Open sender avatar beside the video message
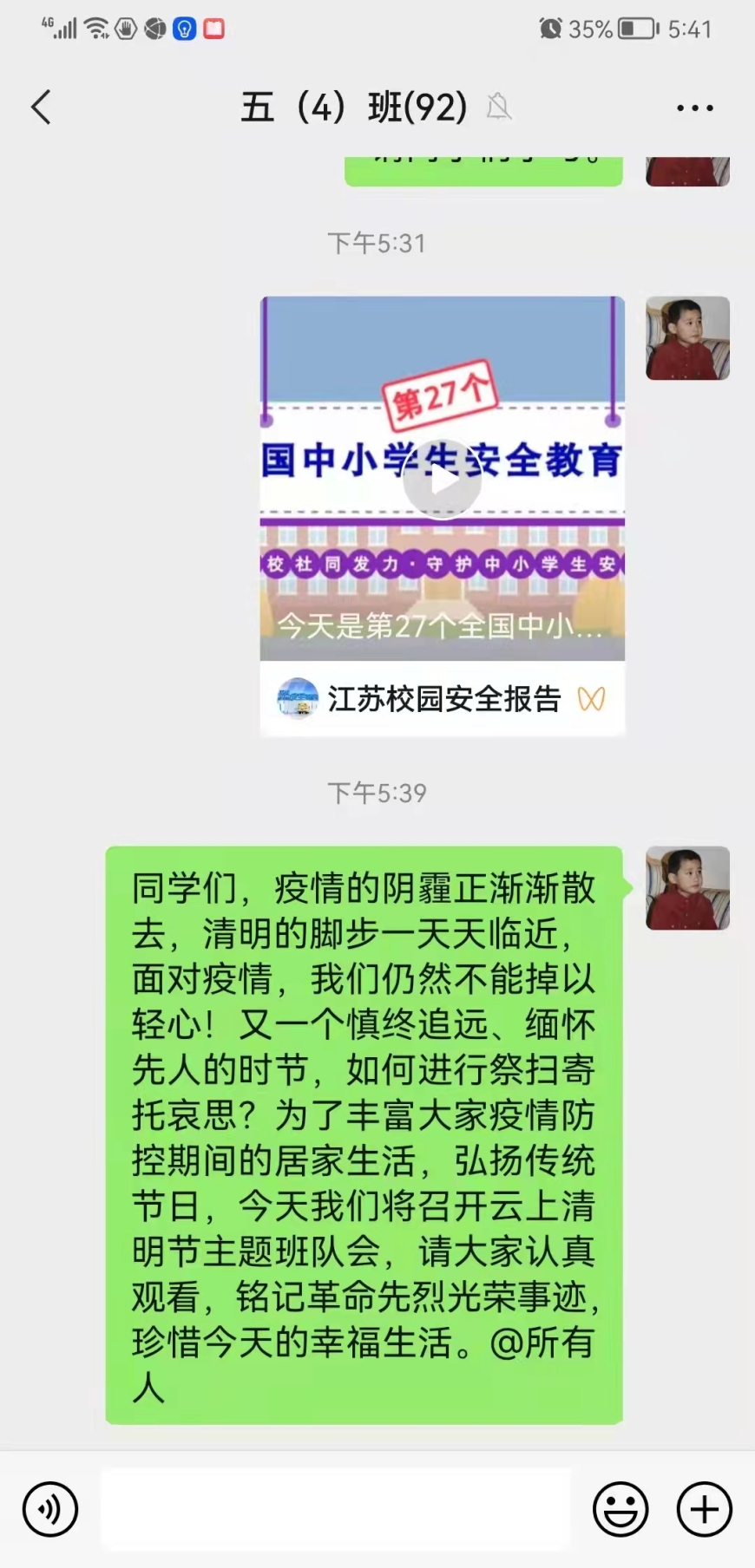The height and width of the screenshot is (1568, 755). click(687, 338)
